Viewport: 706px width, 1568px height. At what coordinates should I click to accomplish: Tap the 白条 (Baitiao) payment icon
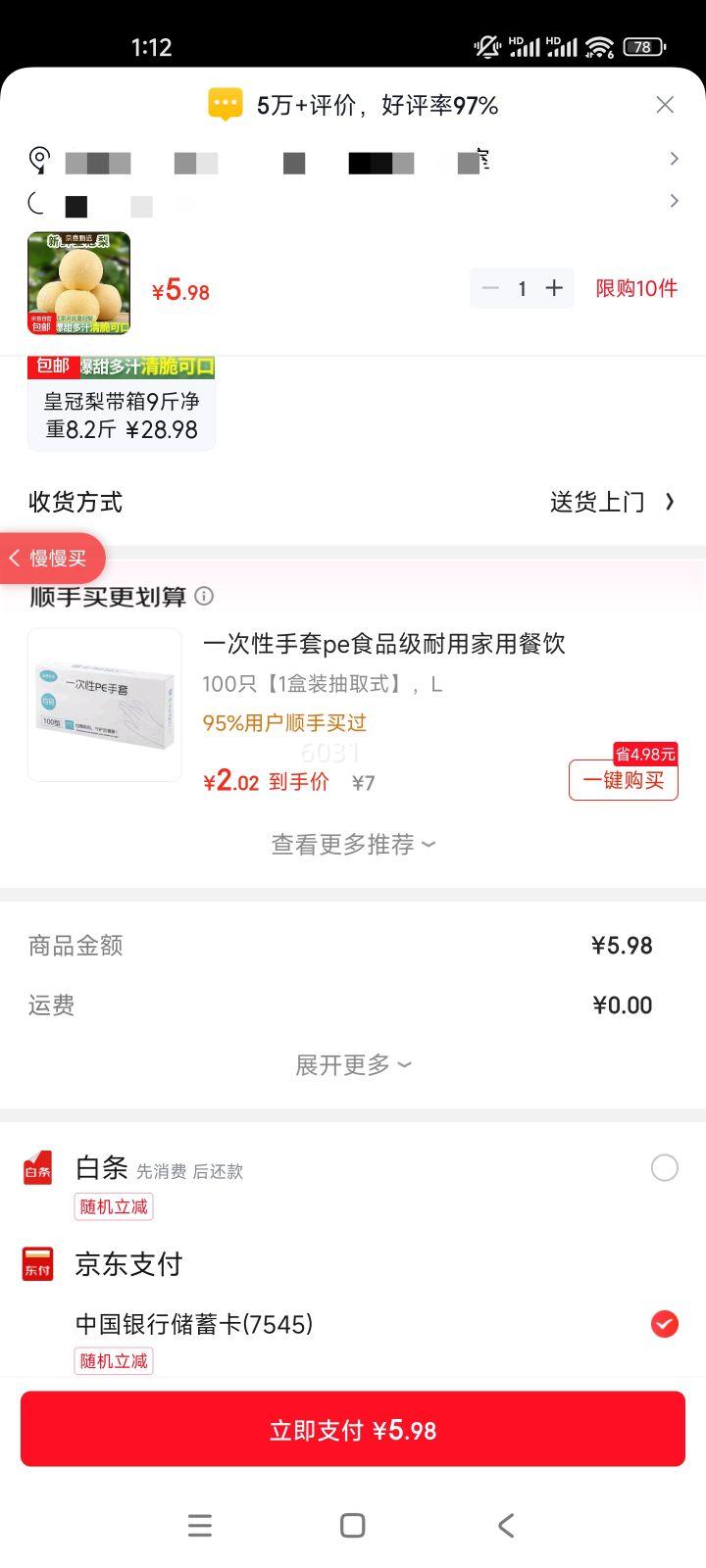(x=37, y=1168)
